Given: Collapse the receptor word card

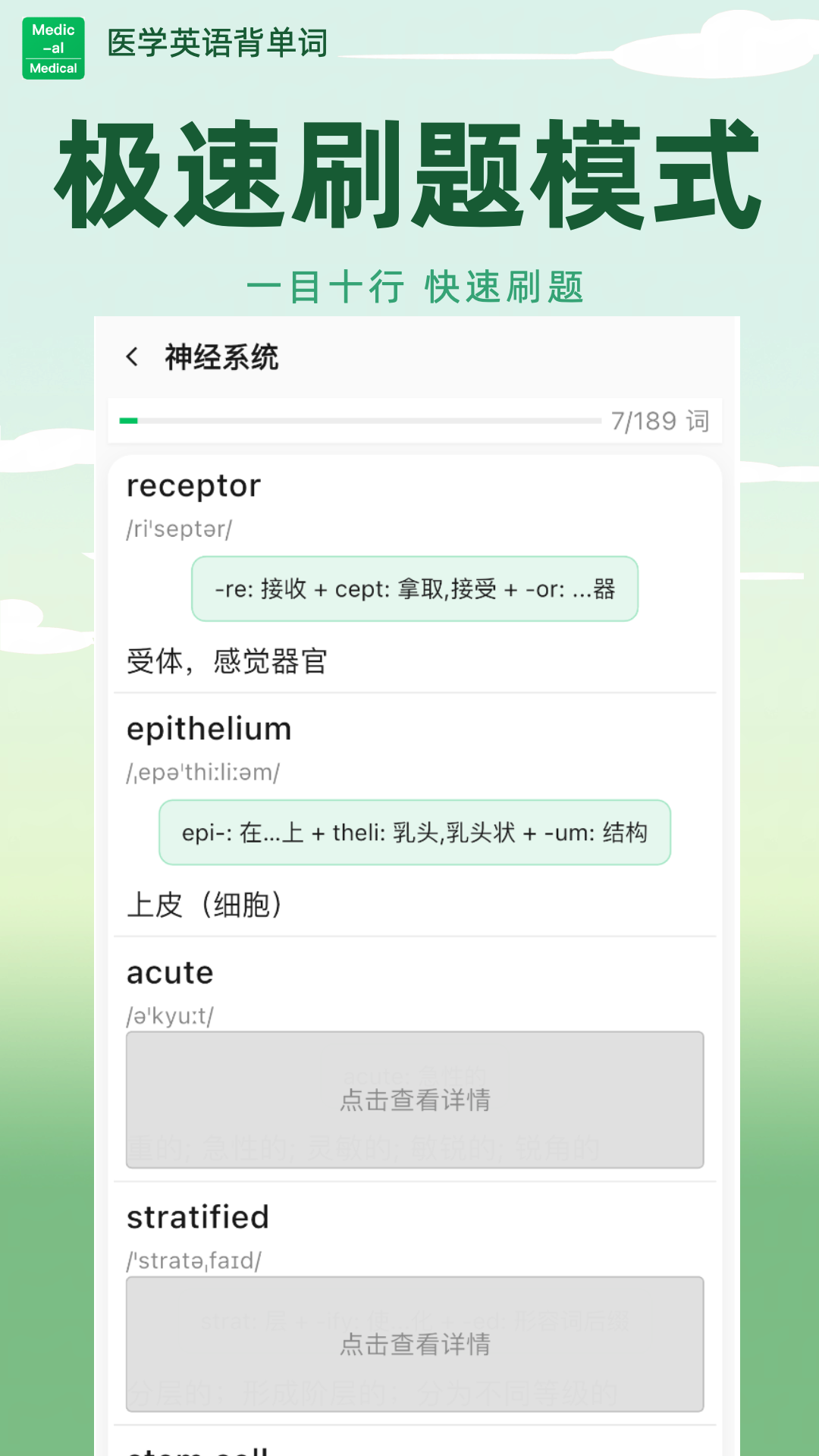Looking at the screenshot, I should 193,485.
